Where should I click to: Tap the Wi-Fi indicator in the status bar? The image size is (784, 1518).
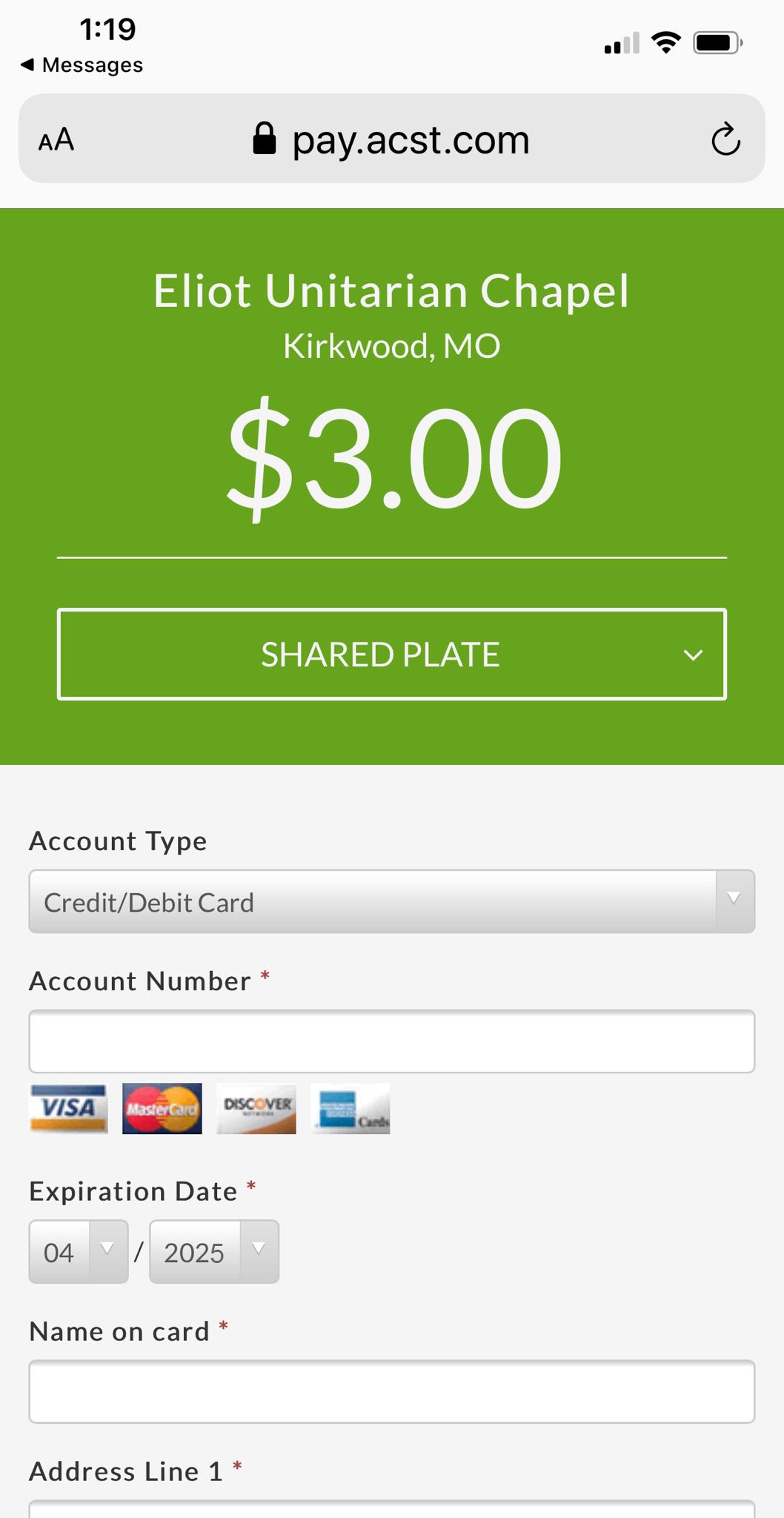click(665, 42)
